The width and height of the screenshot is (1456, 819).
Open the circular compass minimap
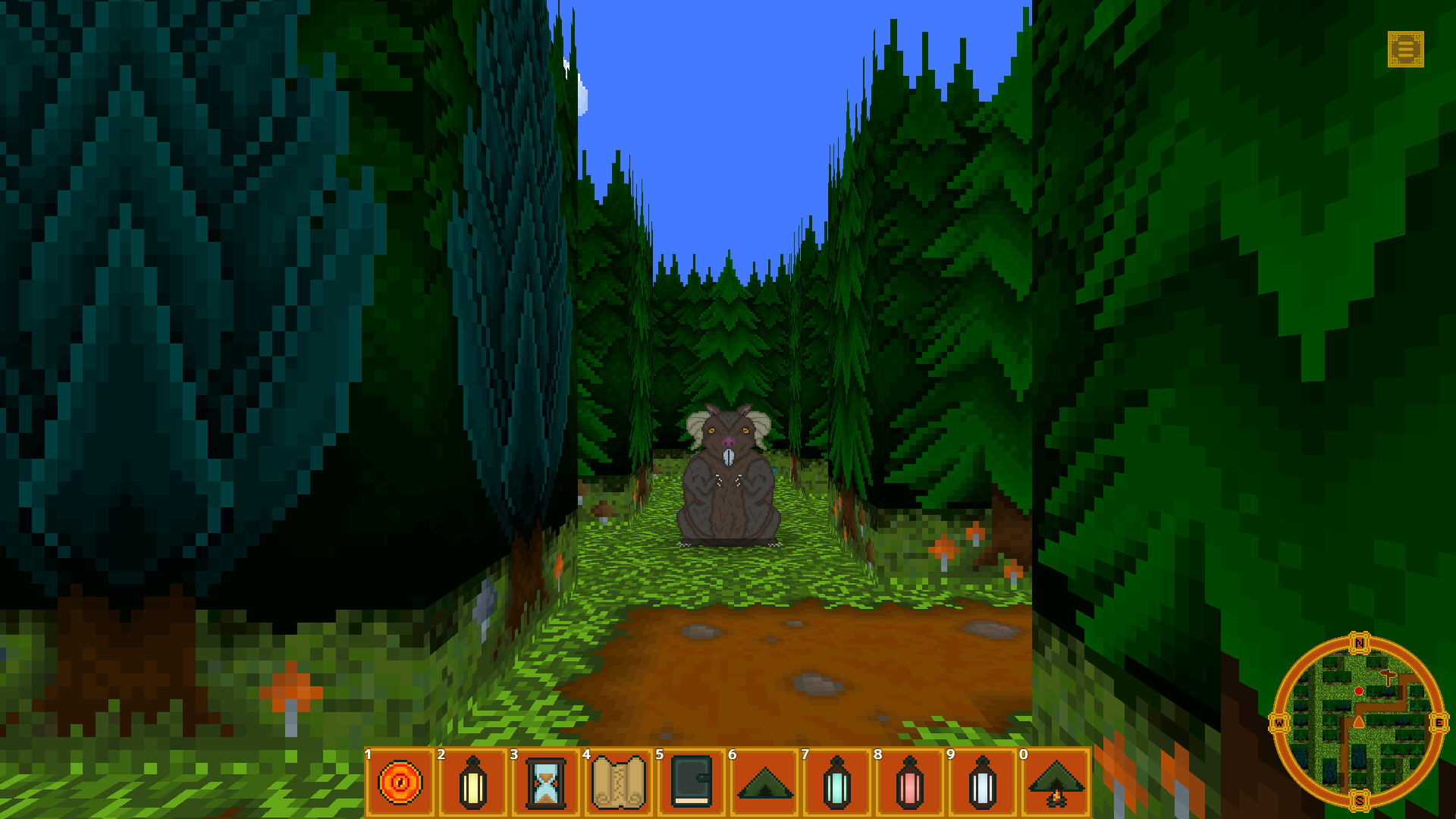(1359, 722)
